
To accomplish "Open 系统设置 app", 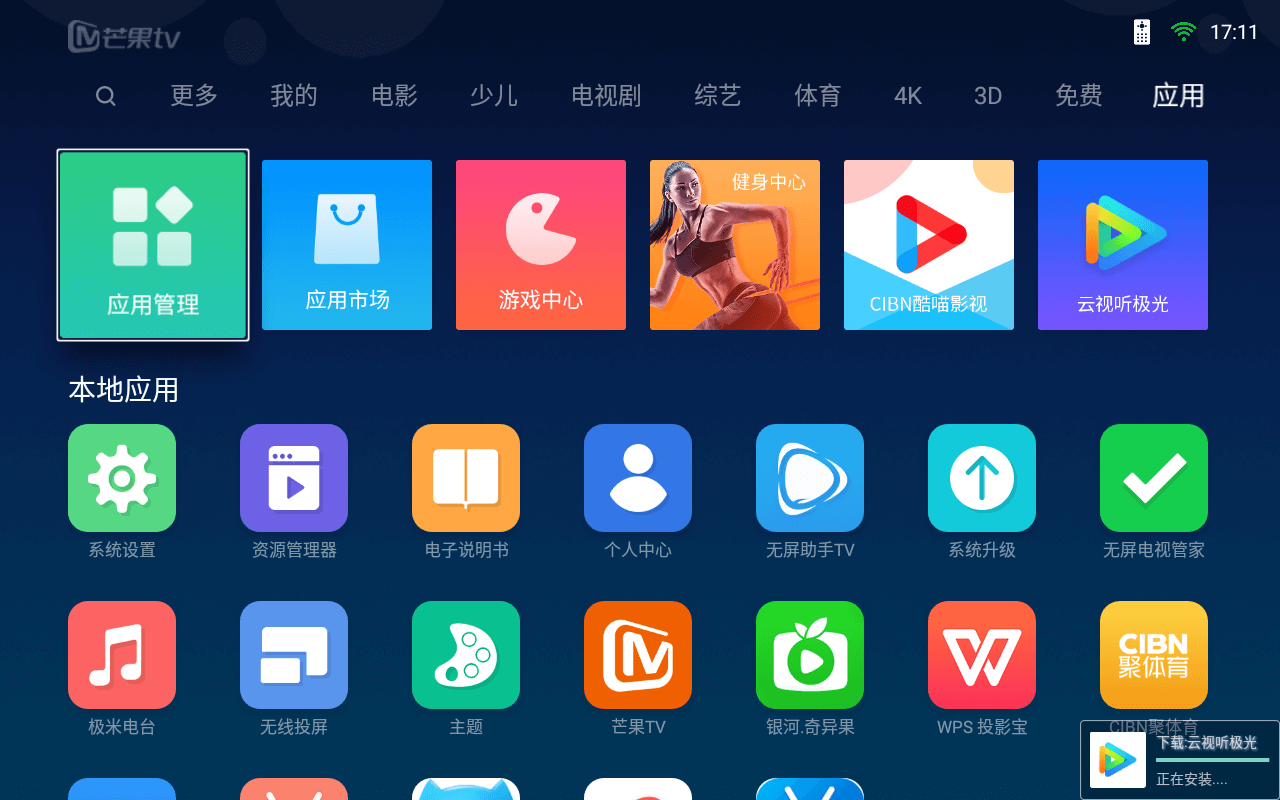I will 122,478.
